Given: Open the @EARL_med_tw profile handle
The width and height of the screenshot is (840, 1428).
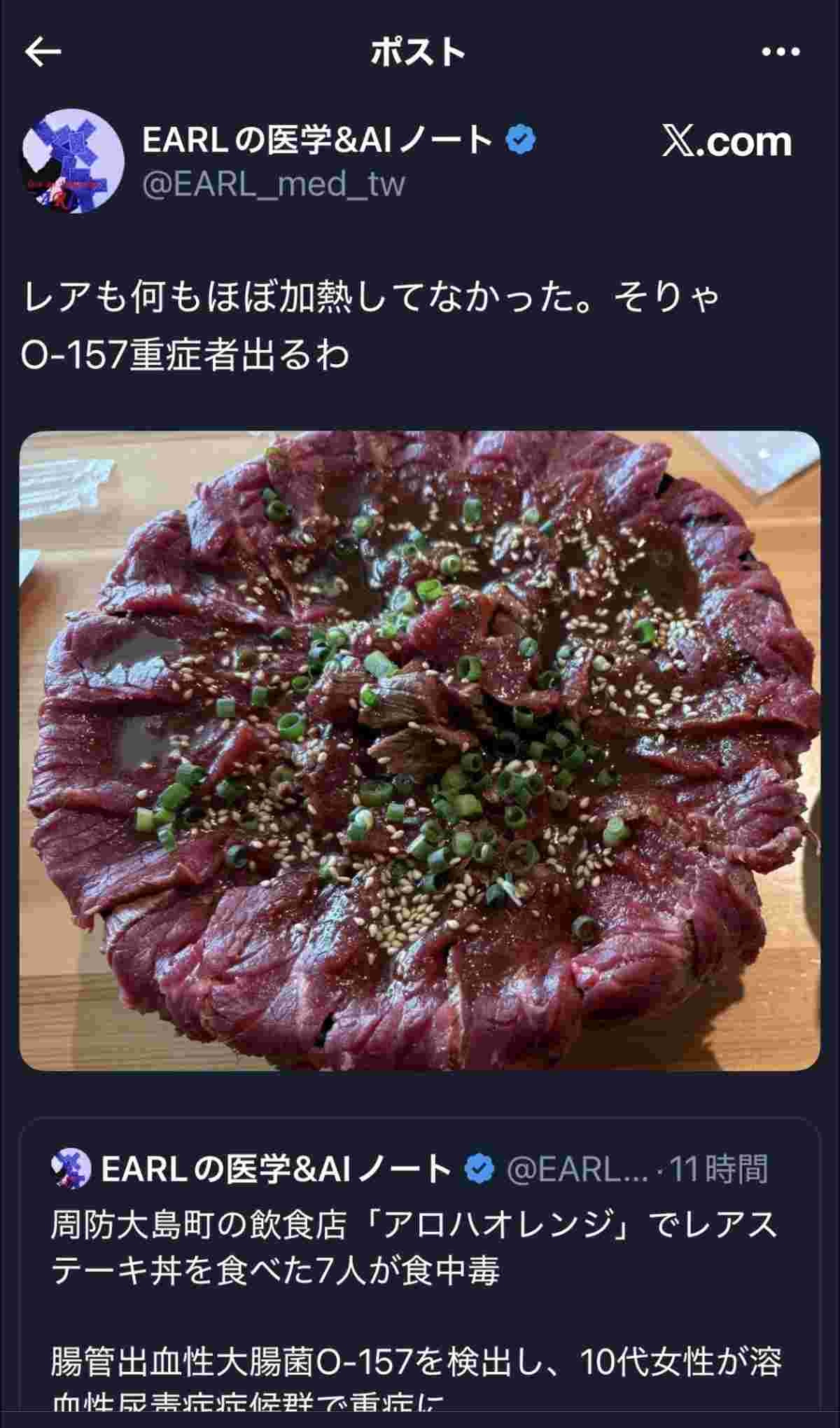Looking at the screenshot, I should click(x=274, y=184).
